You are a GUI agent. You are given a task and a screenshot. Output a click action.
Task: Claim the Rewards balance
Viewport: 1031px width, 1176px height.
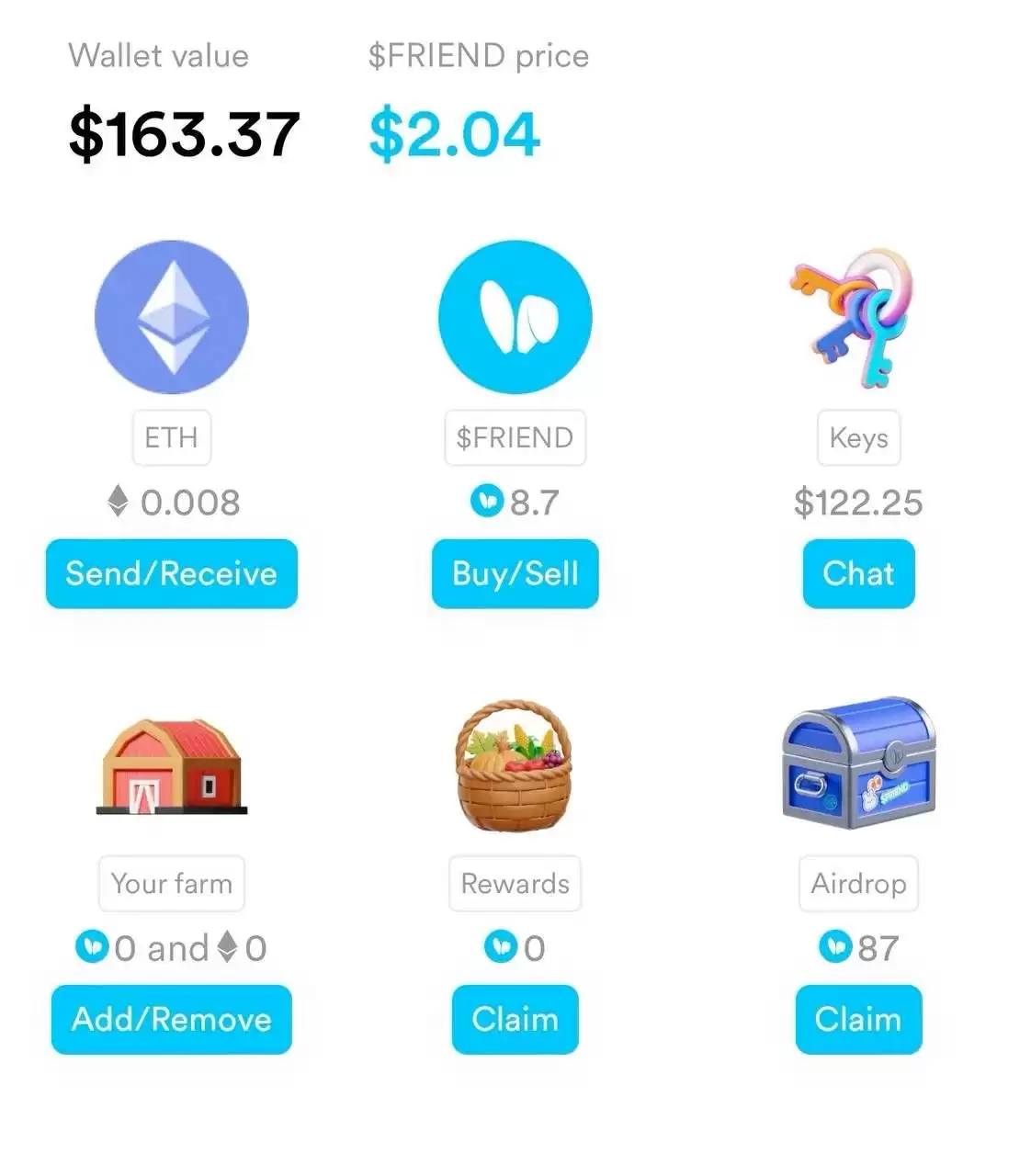coord(515,1019)
